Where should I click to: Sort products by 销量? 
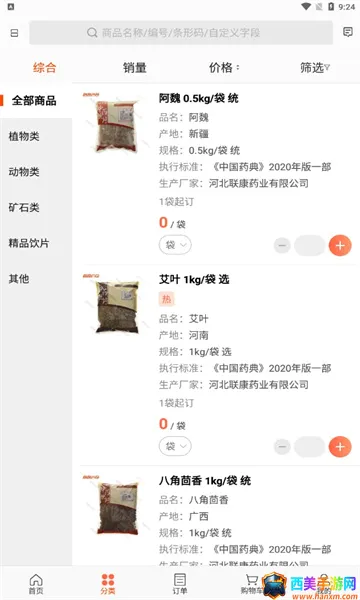[x=134, y=68]
